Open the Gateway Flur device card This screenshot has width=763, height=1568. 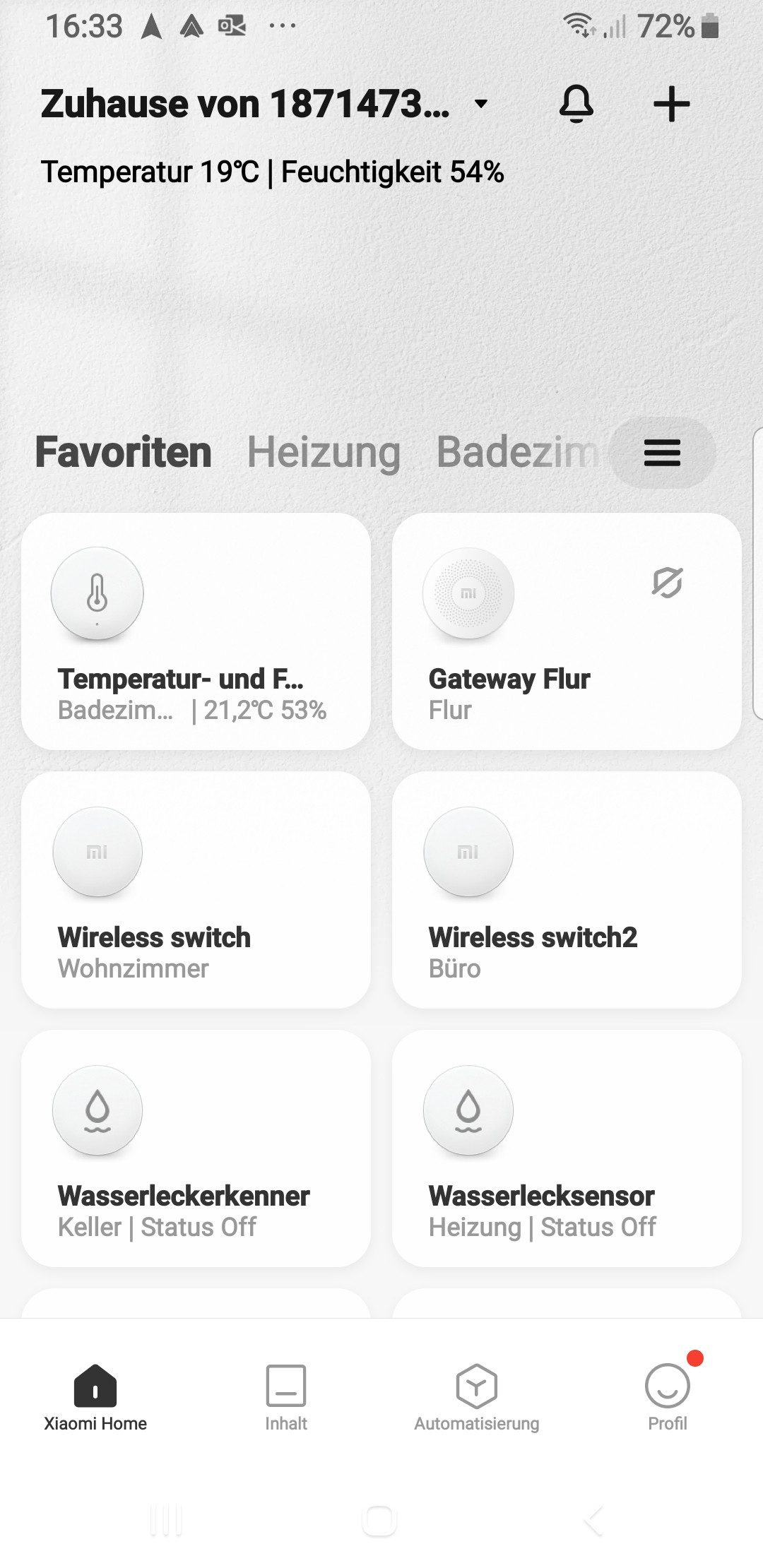(x=567, y=631)
